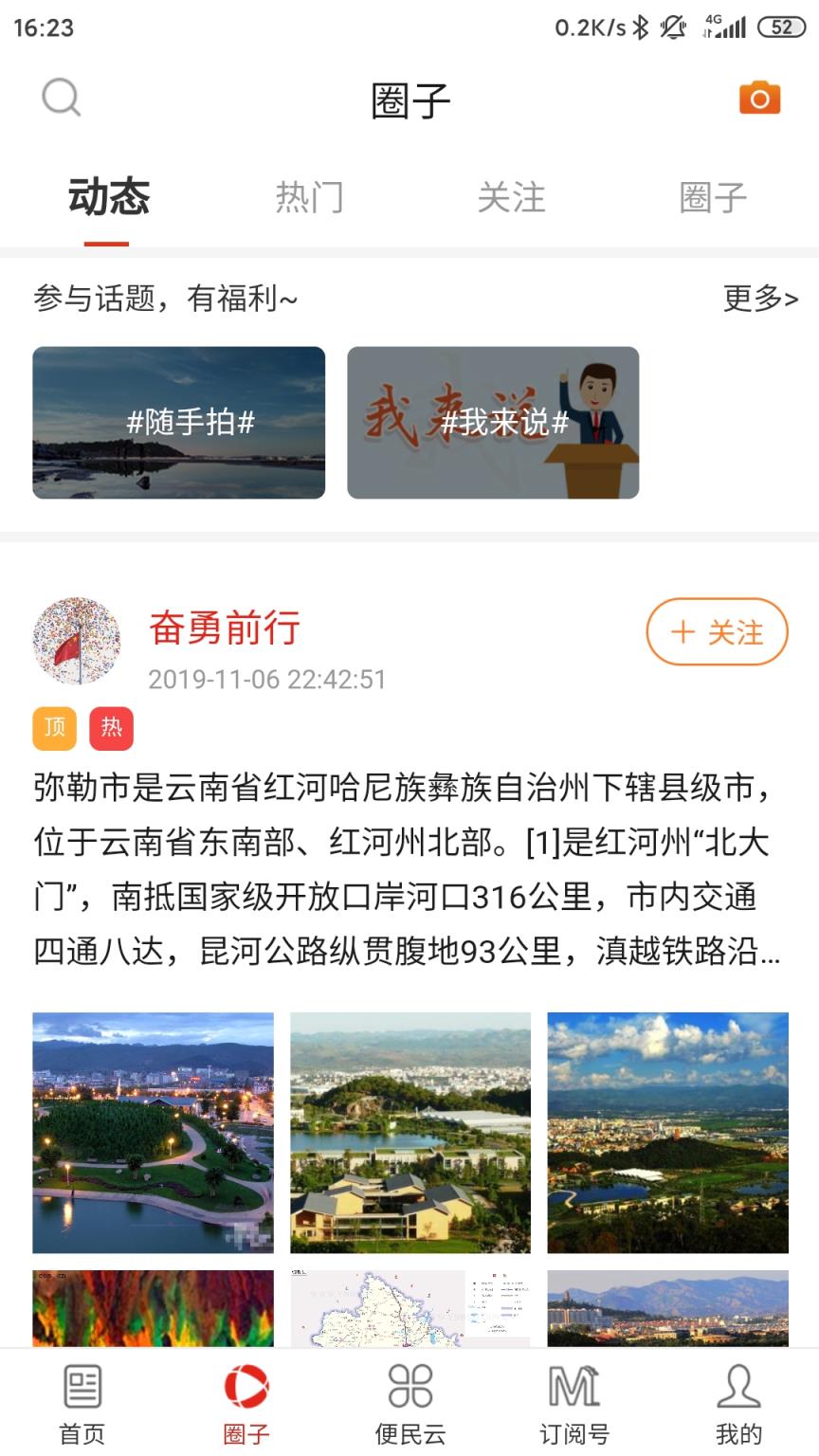
Task: Open the #我来说# topic card
Action: [x=493, y=422]
